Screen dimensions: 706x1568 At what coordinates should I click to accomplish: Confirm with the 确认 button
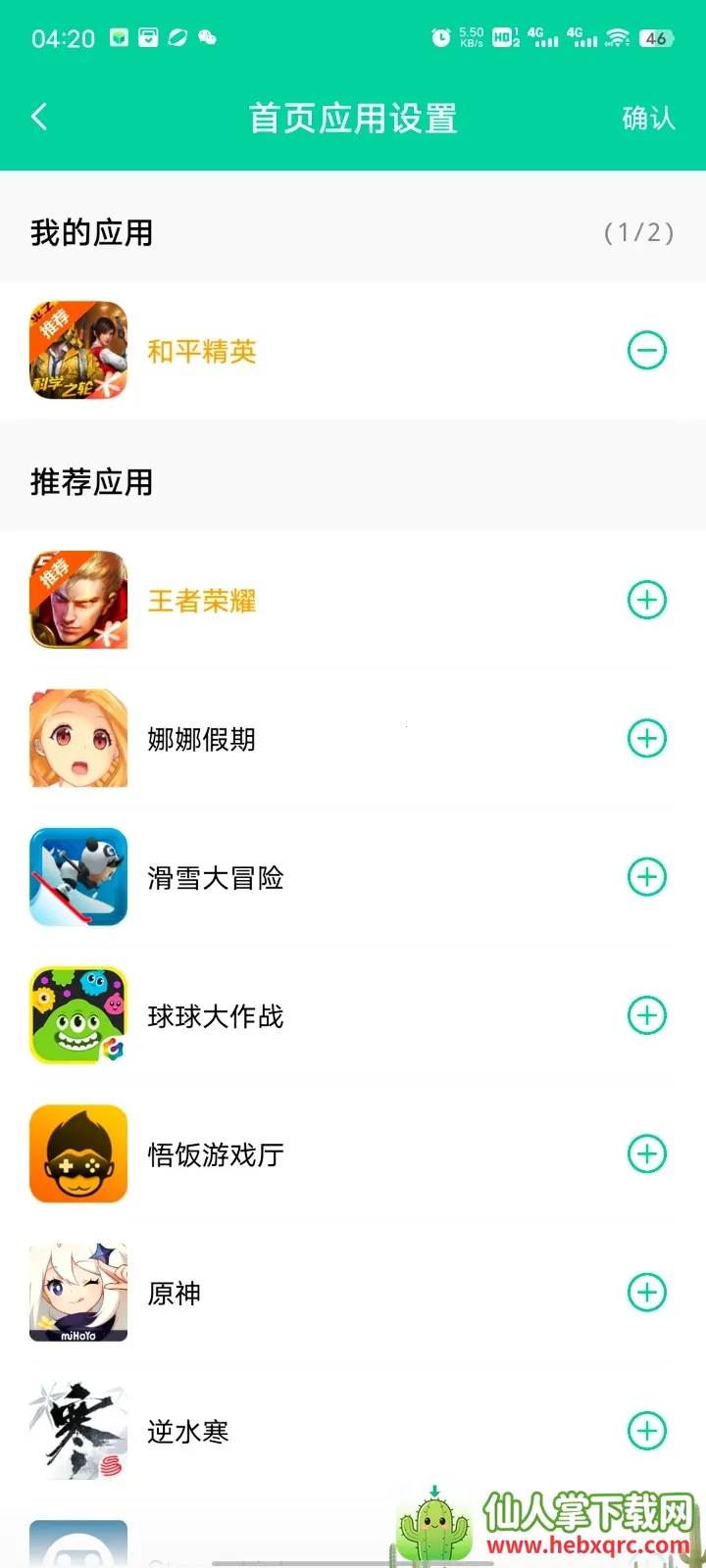pyautogui.click(x=648, y=119)
